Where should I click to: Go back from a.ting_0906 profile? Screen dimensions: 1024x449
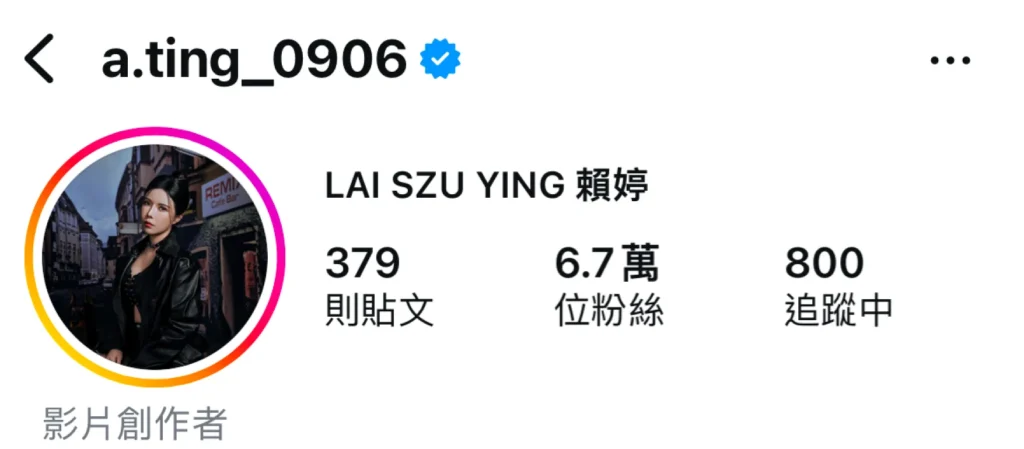(40, 61)
